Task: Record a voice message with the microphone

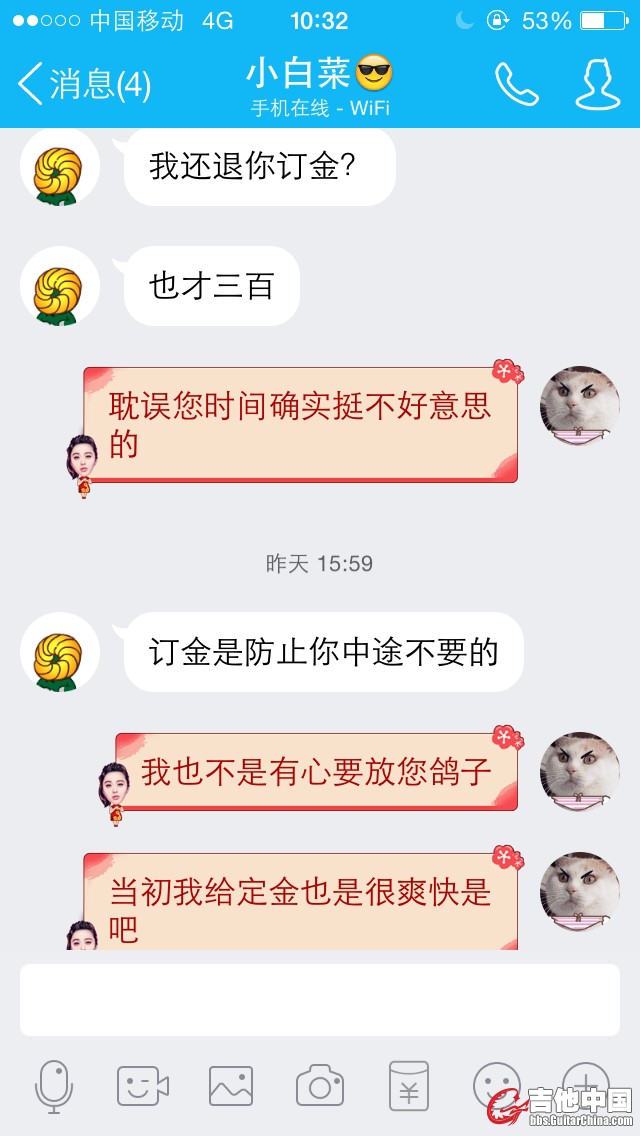Action: (54, 1086)
